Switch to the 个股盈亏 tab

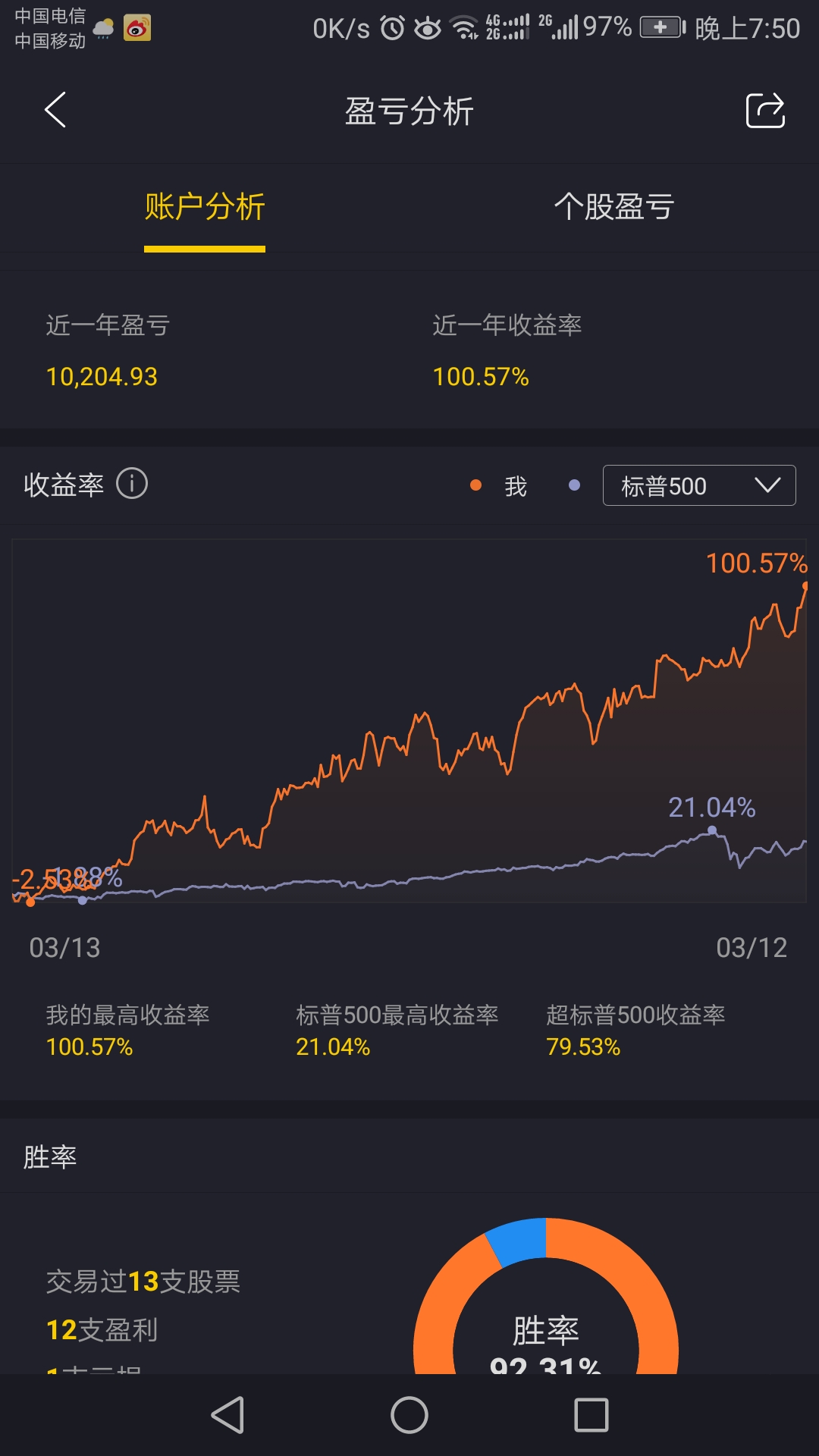[x=614, y=206]
